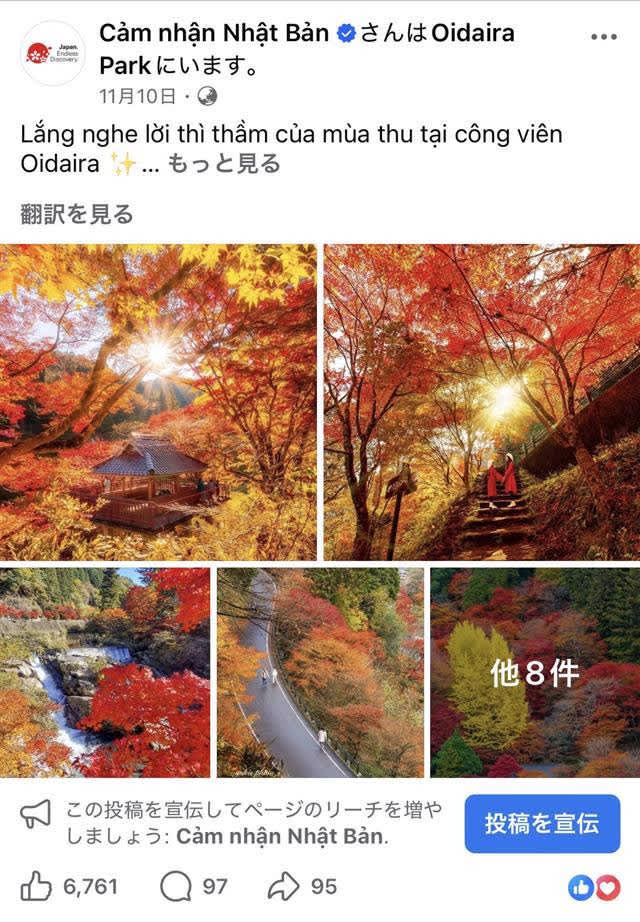640x922 pixels.
Task: Open the photo of the wooden pavilion
Action: pos(158,402)
